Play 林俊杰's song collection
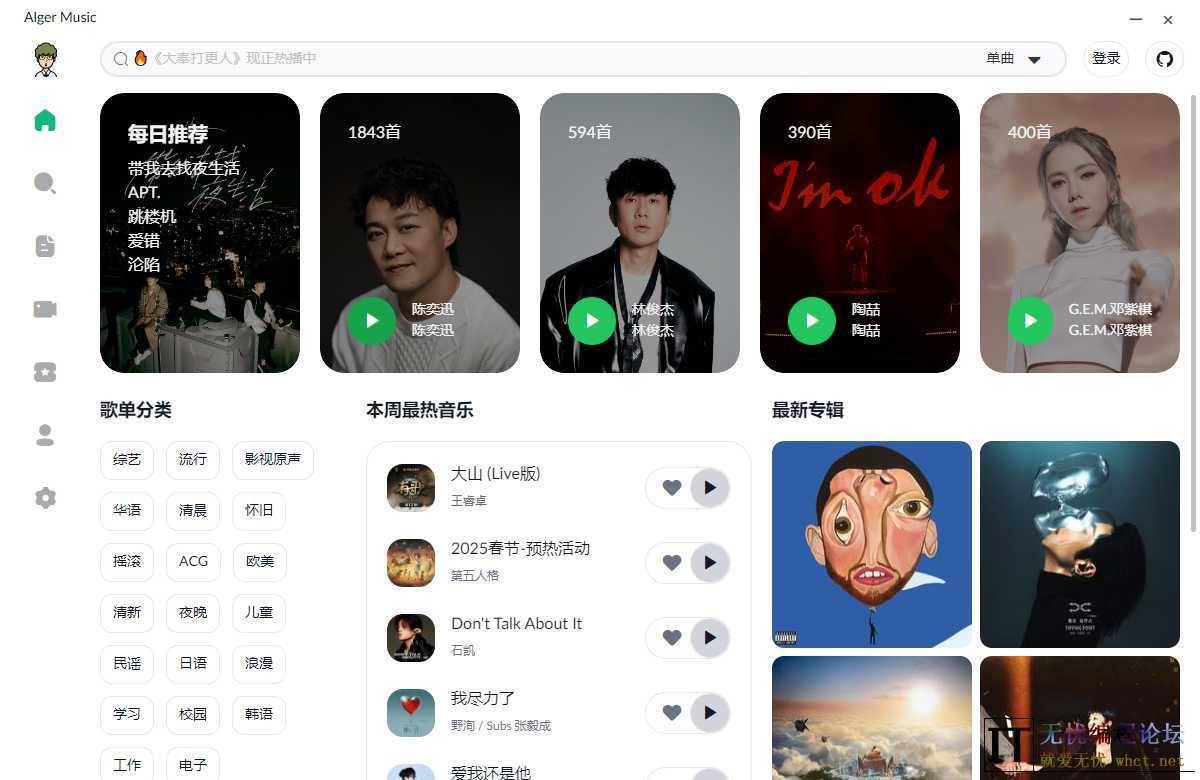The height and width of the screenshot is (780, 1200). pos(592,321)
